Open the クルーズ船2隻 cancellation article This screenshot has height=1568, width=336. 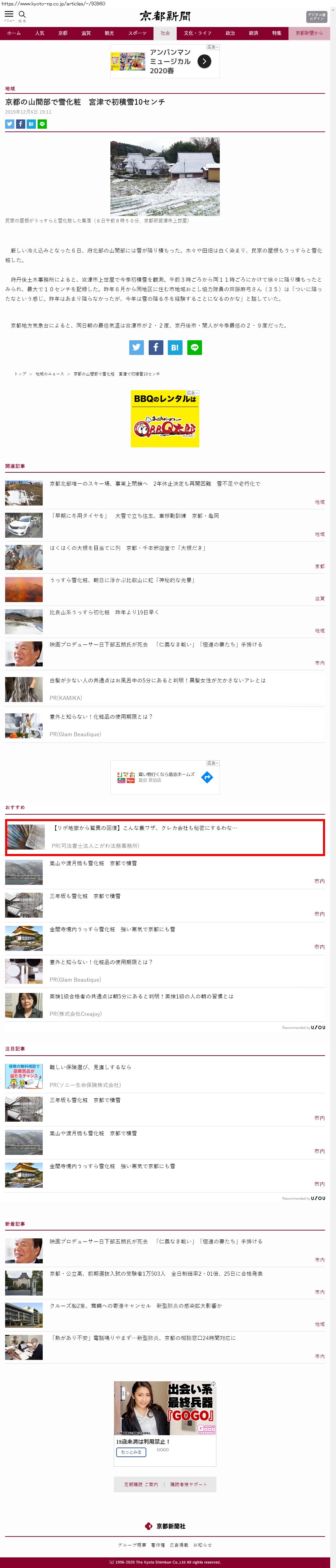[x=135, y=1306]
